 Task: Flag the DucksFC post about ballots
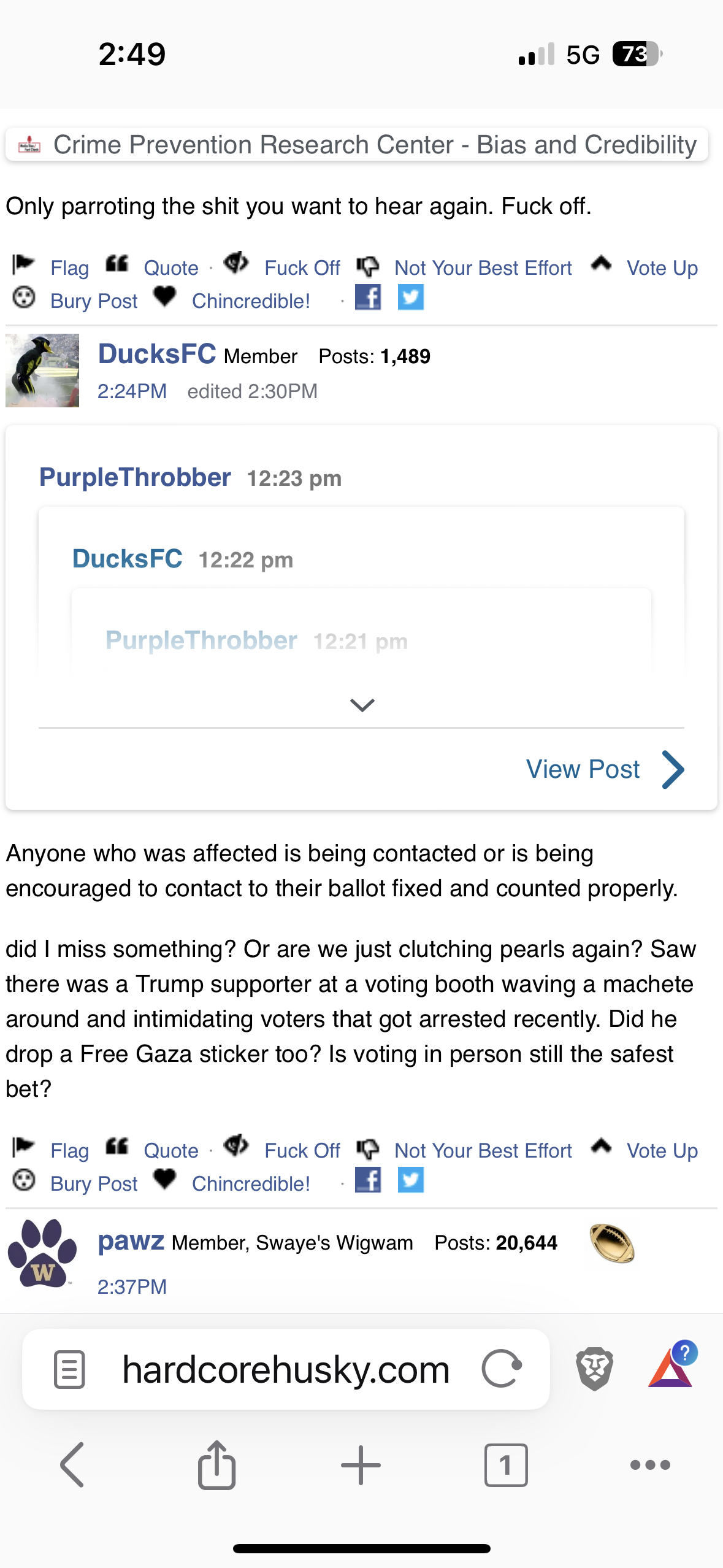pyautogui.click(x=69, y=1151)
